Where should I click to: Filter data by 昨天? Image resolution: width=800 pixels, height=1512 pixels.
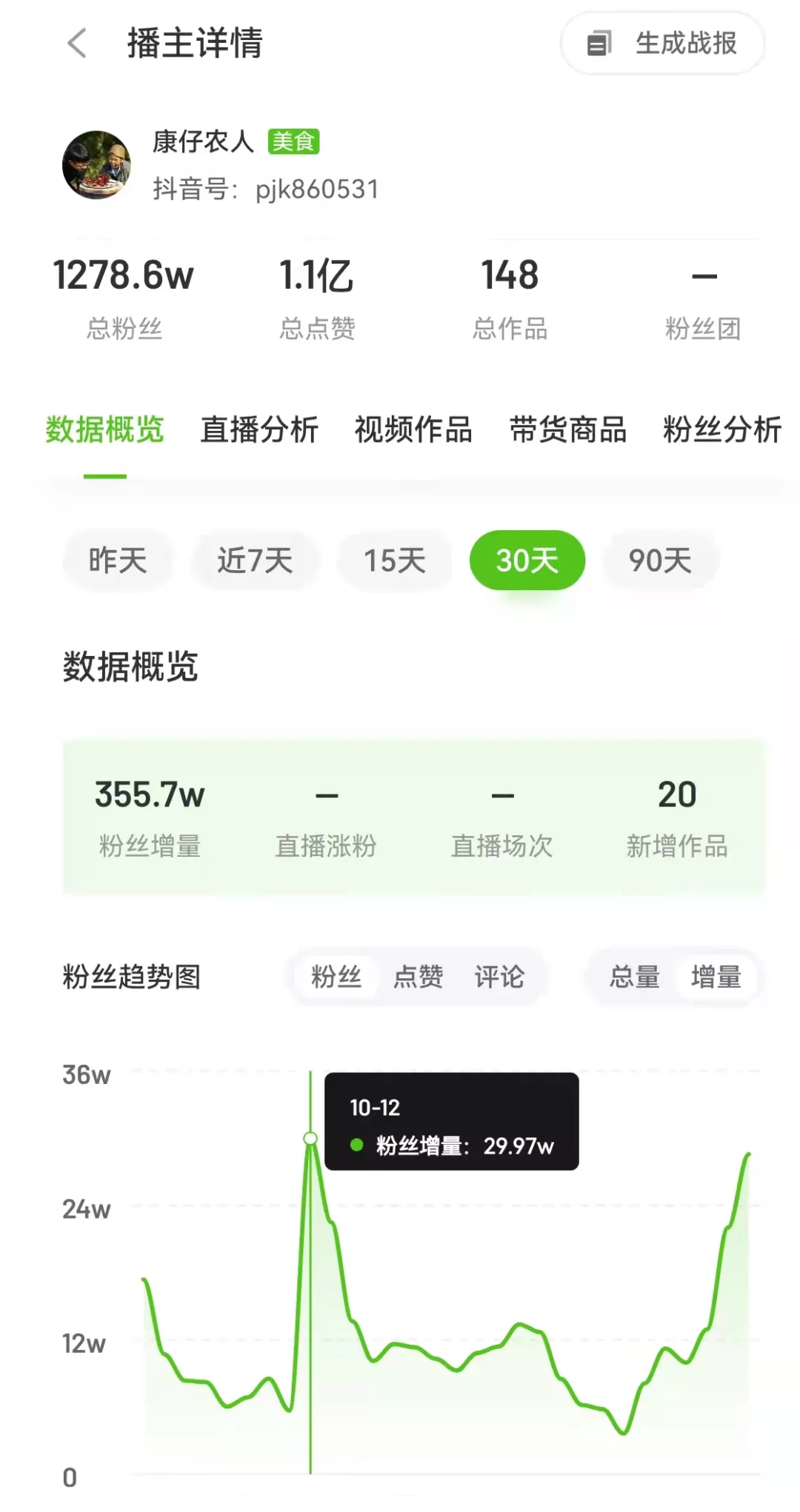pos(118,561)
